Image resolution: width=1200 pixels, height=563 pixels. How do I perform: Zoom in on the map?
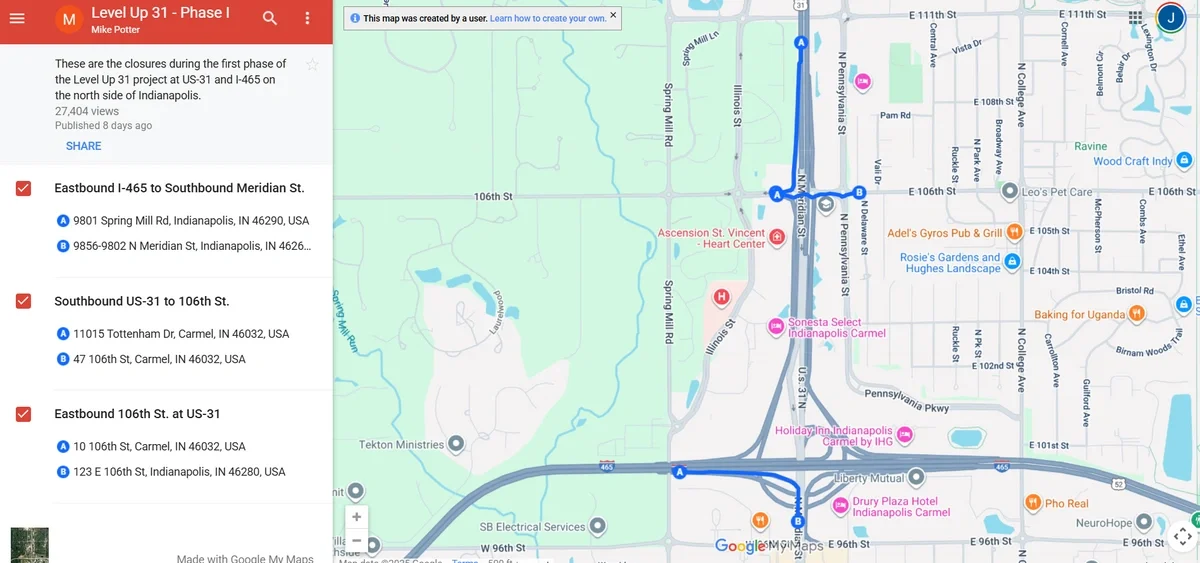357,517
